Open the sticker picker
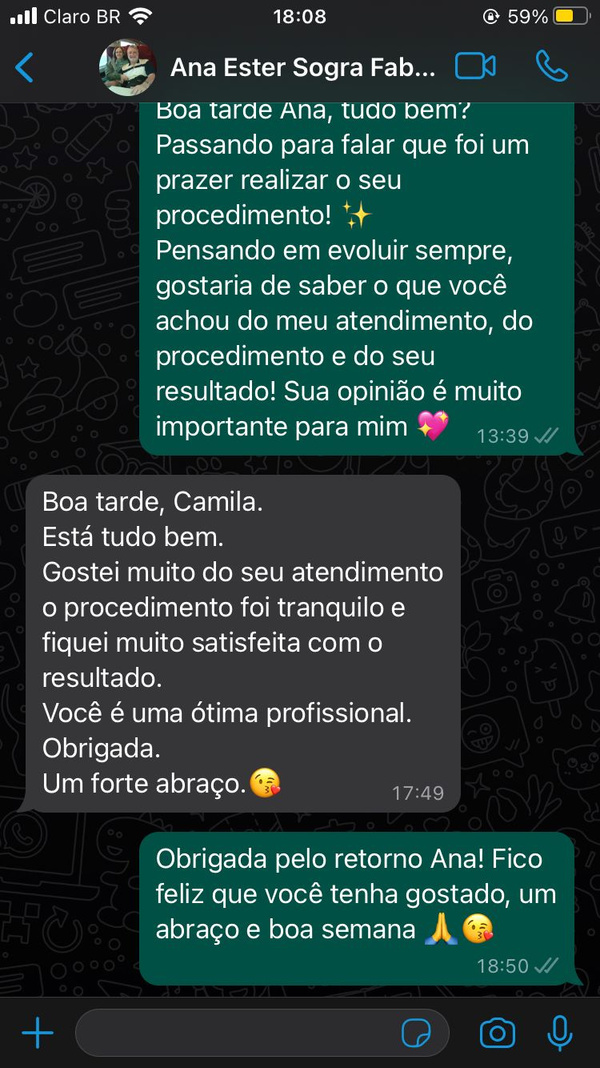 coord(415,1032)
